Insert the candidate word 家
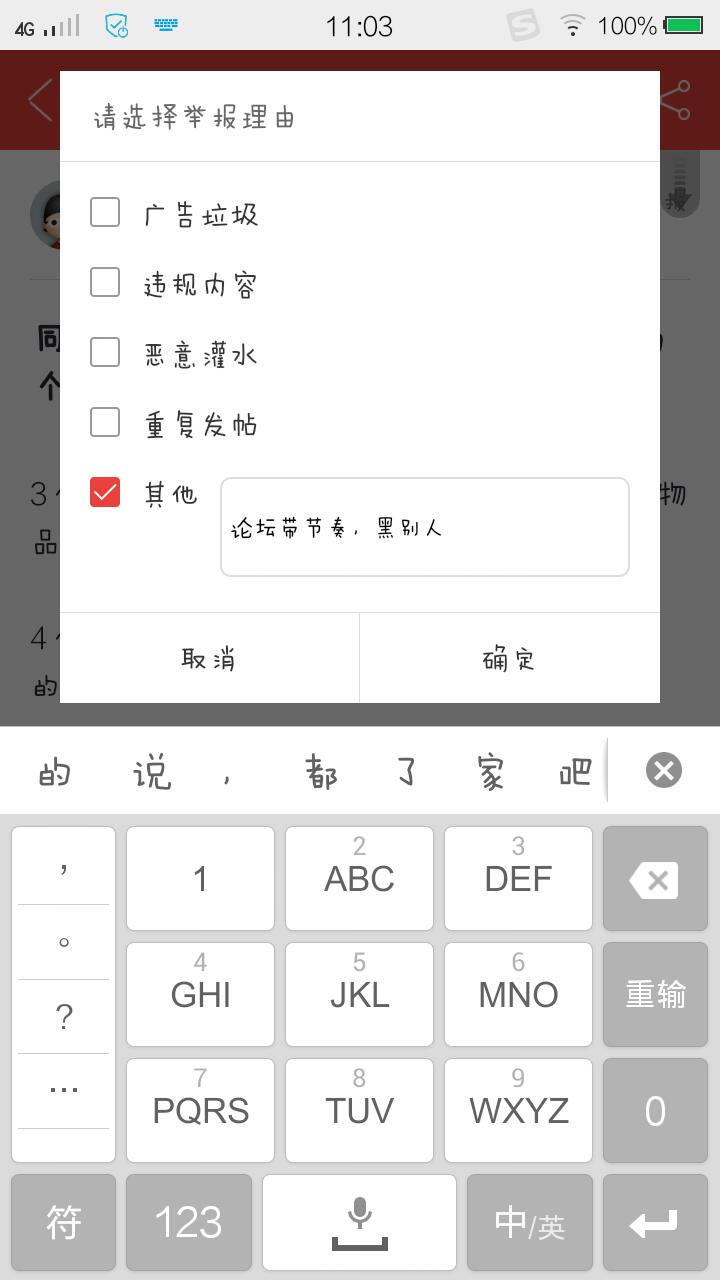Screen dimensions: 720x1280 pos(490,772)
